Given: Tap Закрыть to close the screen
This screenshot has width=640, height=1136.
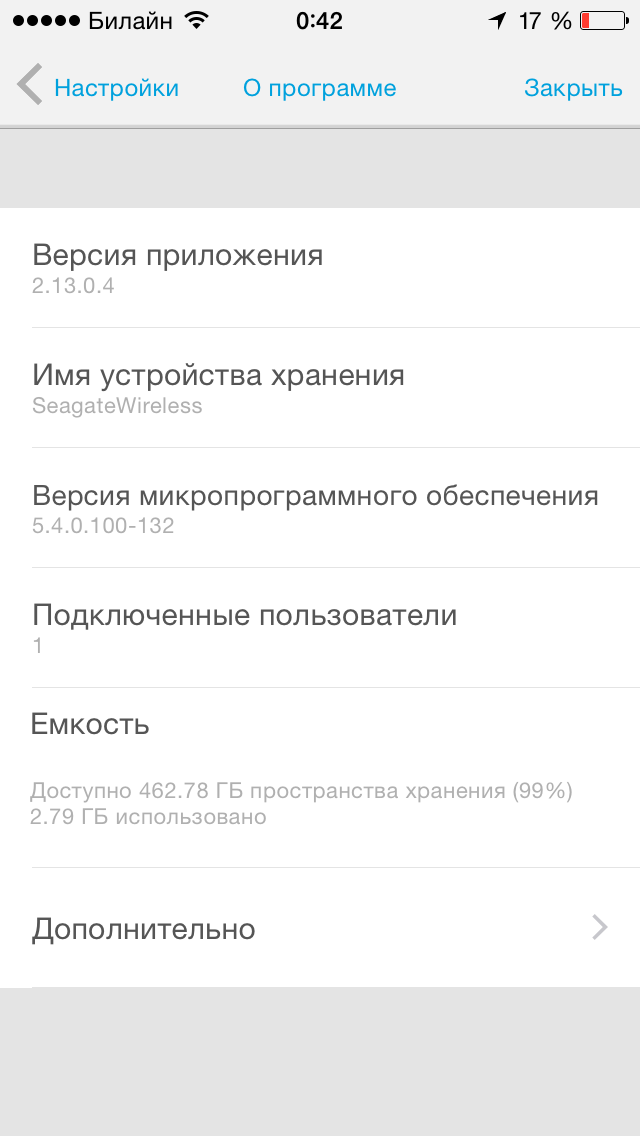Looking at the screenshot, I should 573,88.
